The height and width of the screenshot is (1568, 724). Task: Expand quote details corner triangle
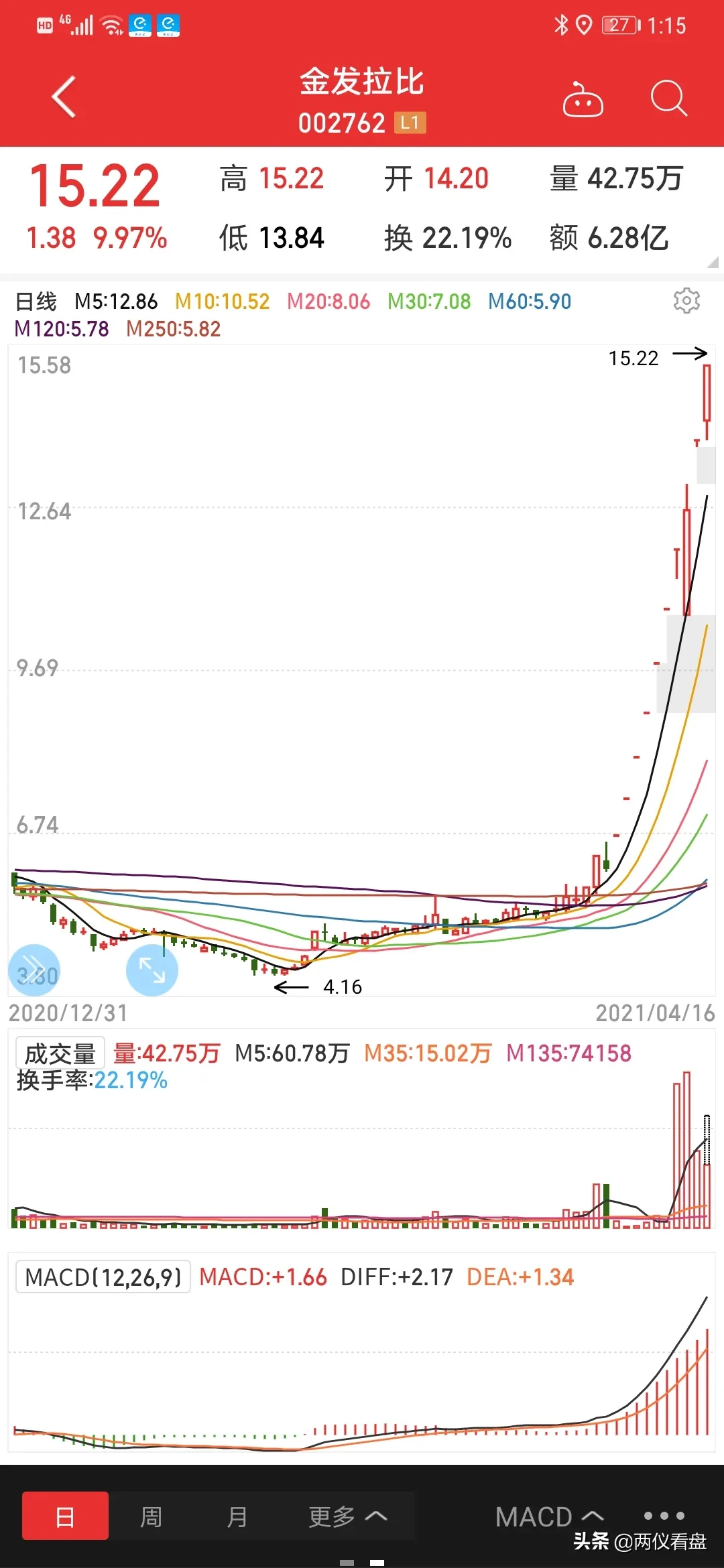(713, 262)
